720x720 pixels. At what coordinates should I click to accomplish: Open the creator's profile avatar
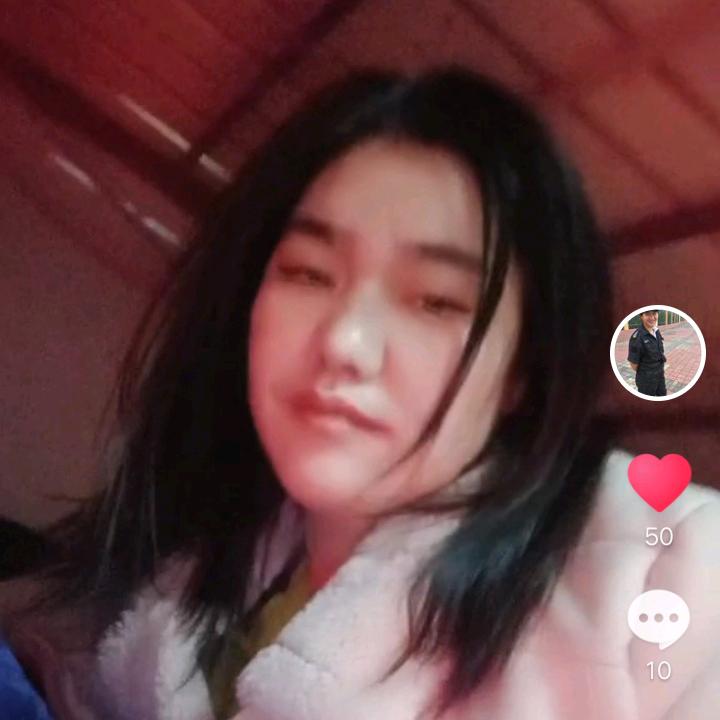click(657, 352)
